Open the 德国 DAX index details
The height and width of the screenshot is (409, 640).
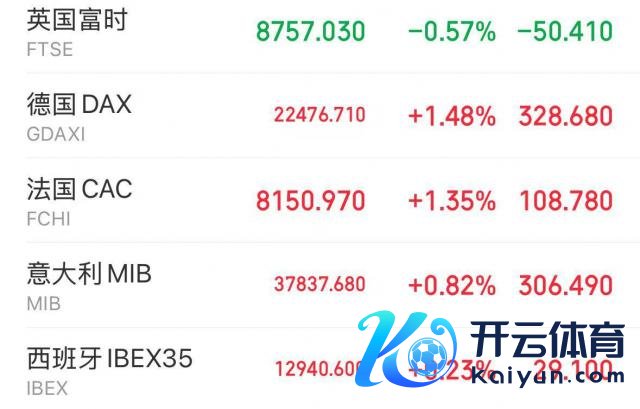coord(79,114)
